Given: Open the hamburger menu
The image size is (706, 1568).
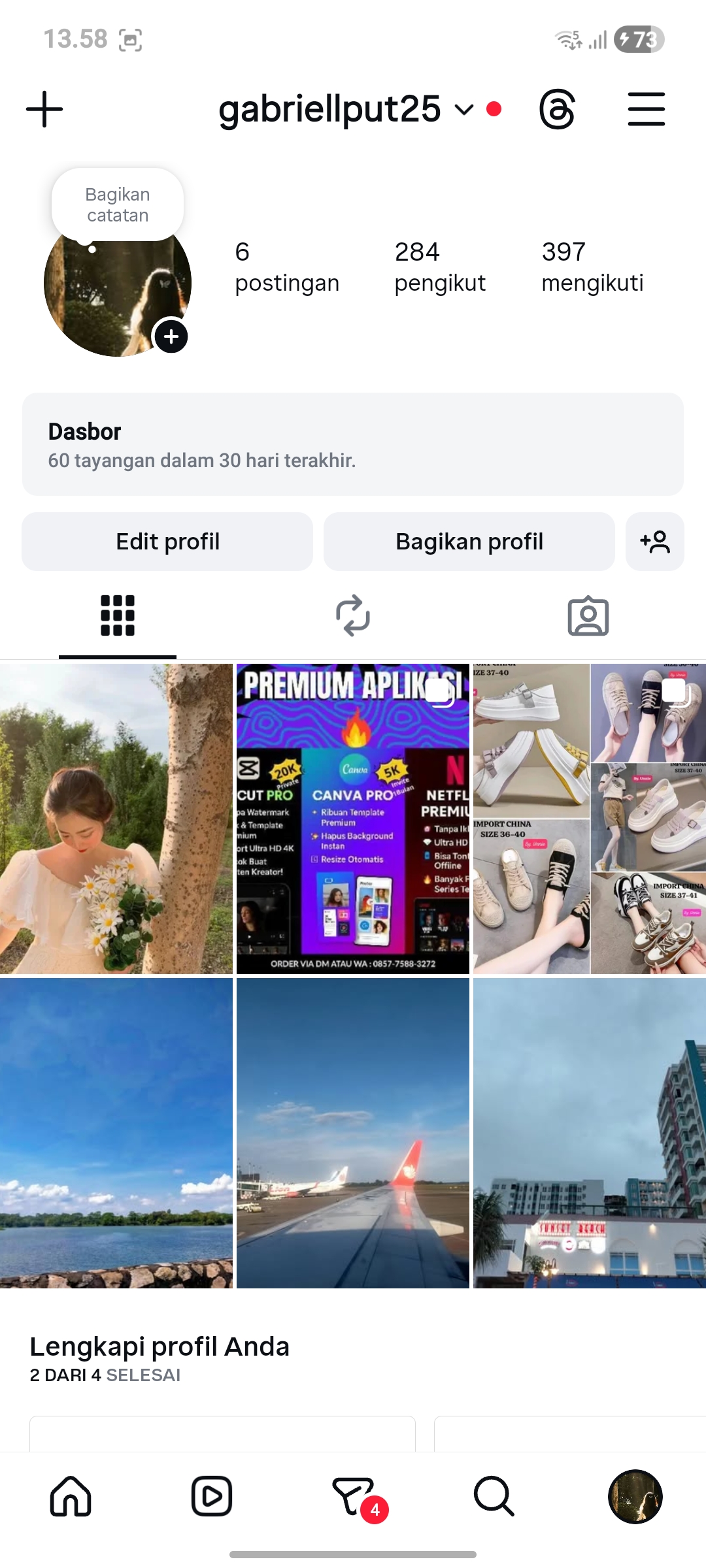Looking at the screenshot, I should pos(646,109).
